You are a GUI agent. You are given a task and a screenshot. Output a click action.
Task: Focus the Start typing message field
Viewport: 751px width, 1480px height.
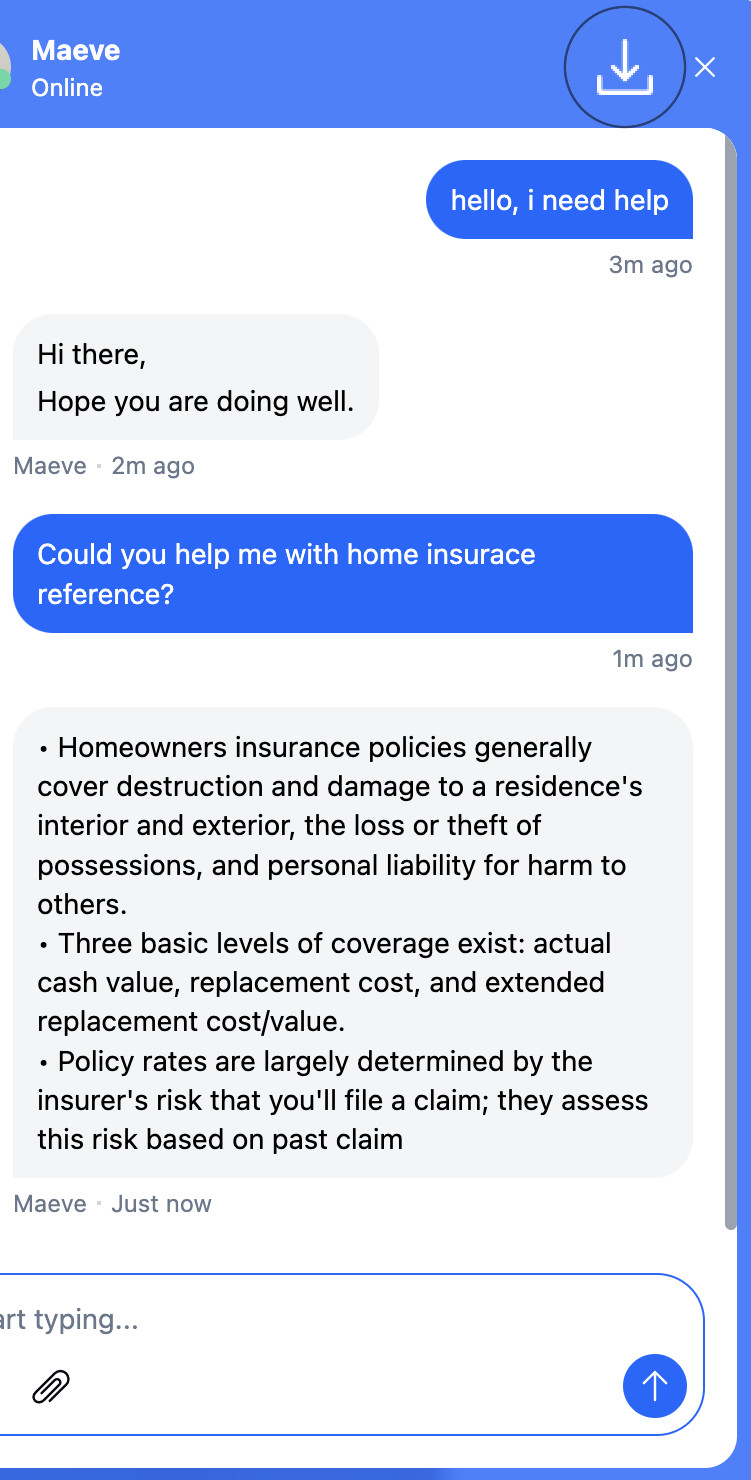point(300,1320)
